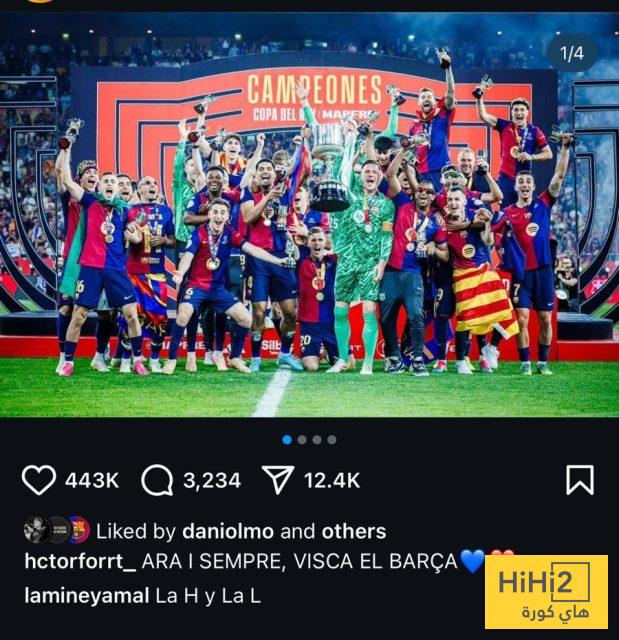Open hctorforrt_ profile from the caption
This screenshot has width=619, height=640.
(79, 561)
